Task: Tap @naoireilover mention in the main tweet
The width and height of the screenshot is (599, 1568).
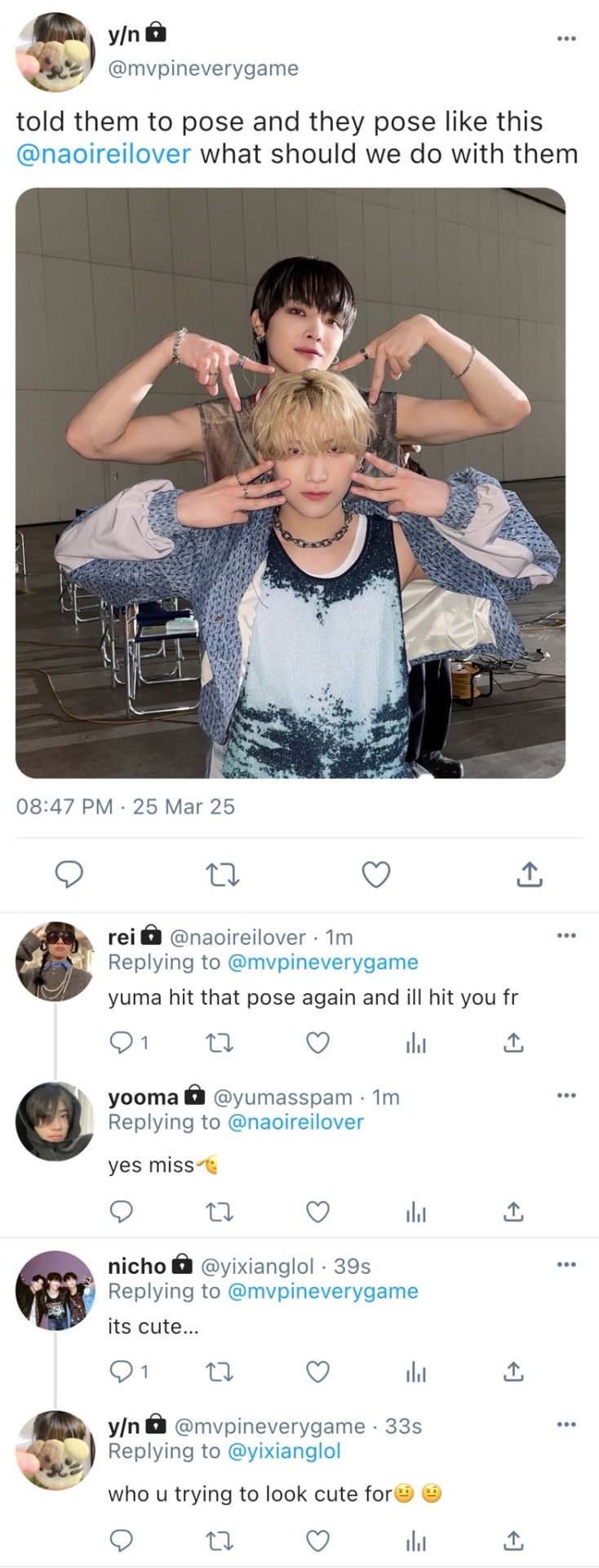Action: click(x=104, y=154)
